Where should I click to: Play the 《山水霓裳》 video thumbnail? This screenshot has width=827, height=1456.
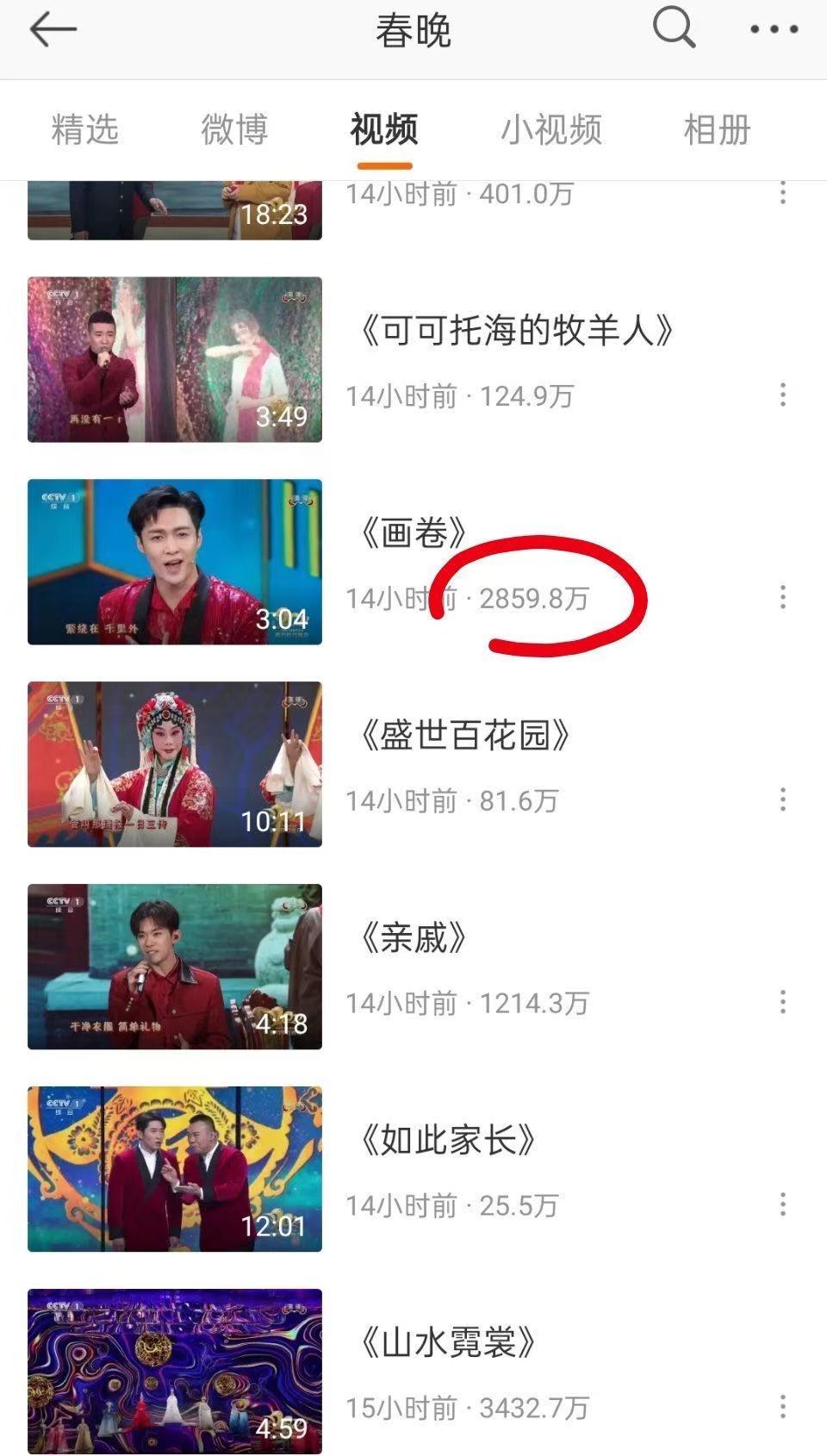coord(174,1371)
